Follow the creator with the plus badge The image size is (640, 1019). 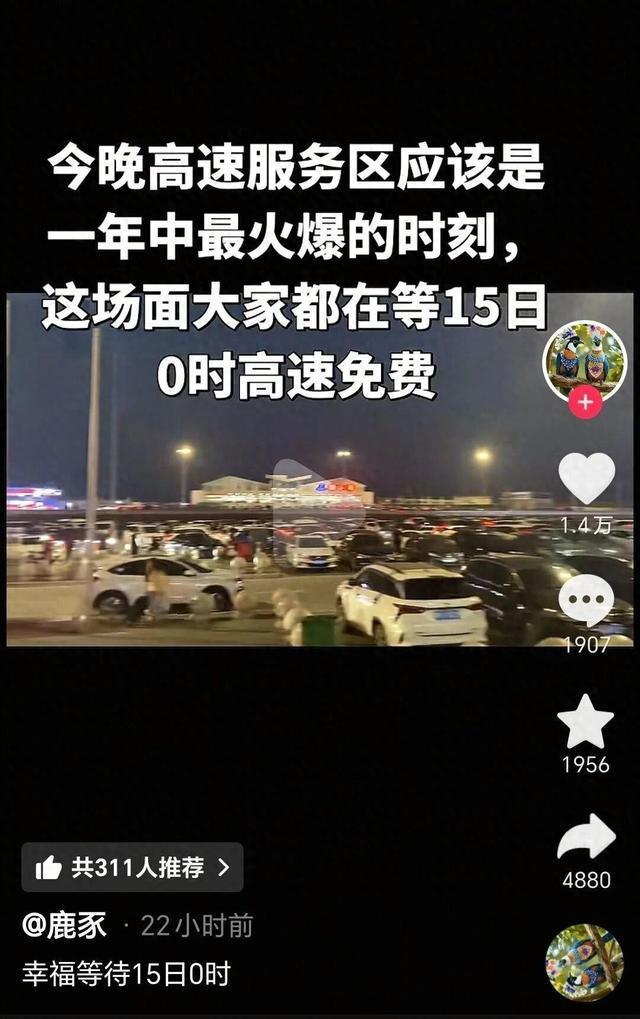585,403
